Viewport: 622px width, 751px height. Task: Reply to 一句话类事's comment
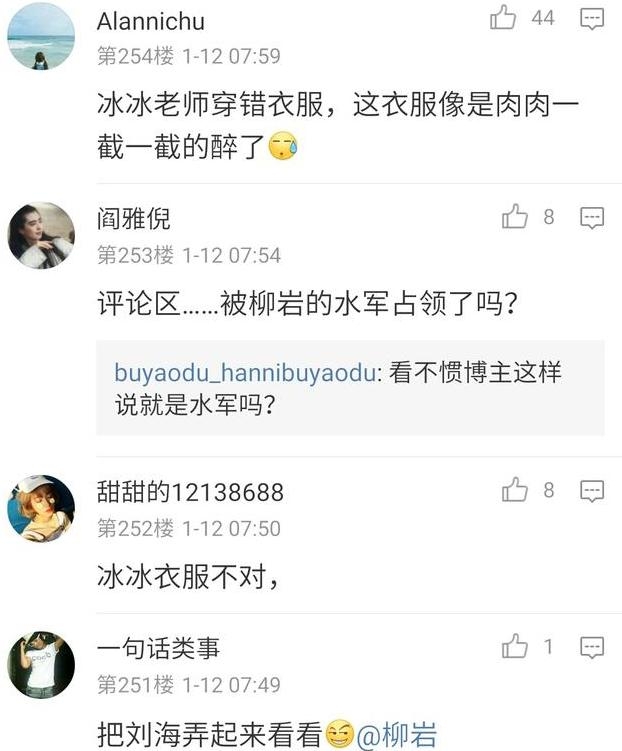coord(592,646)
